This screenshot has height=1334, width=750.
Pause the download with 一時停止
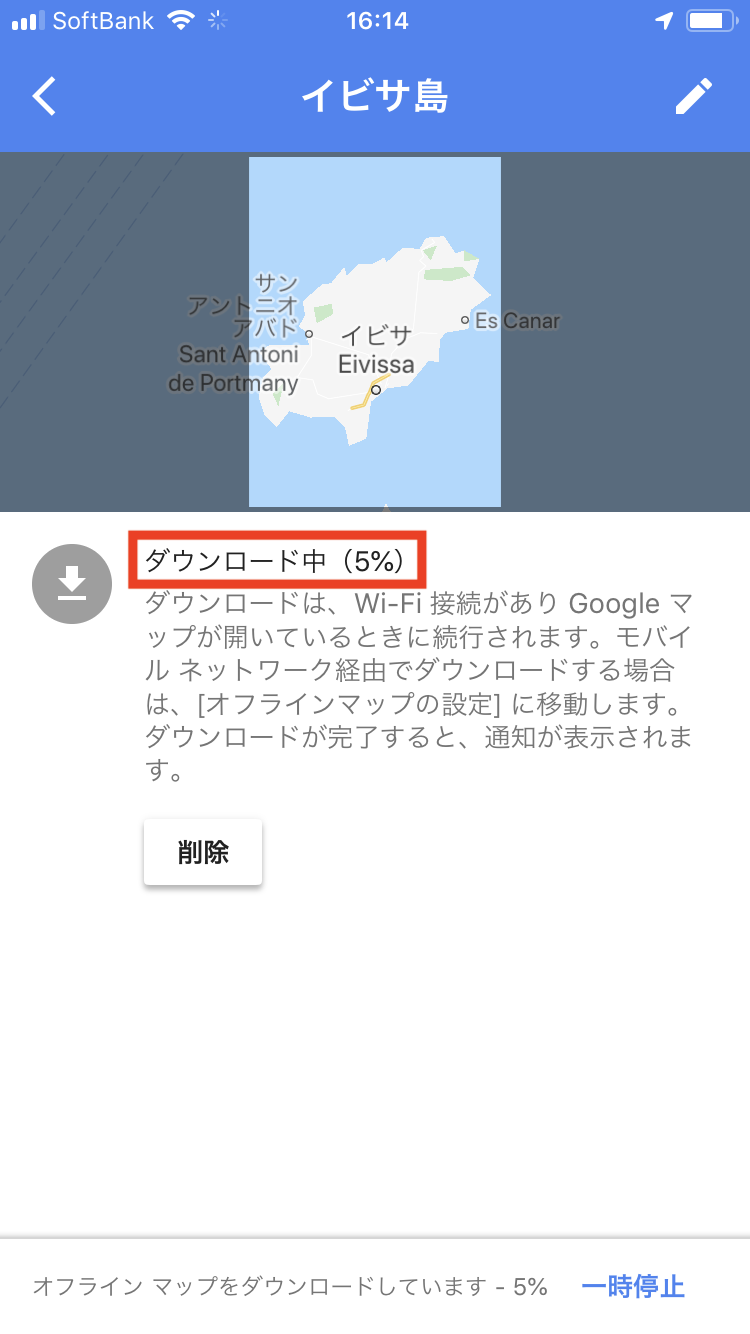tap(633, 1286)
